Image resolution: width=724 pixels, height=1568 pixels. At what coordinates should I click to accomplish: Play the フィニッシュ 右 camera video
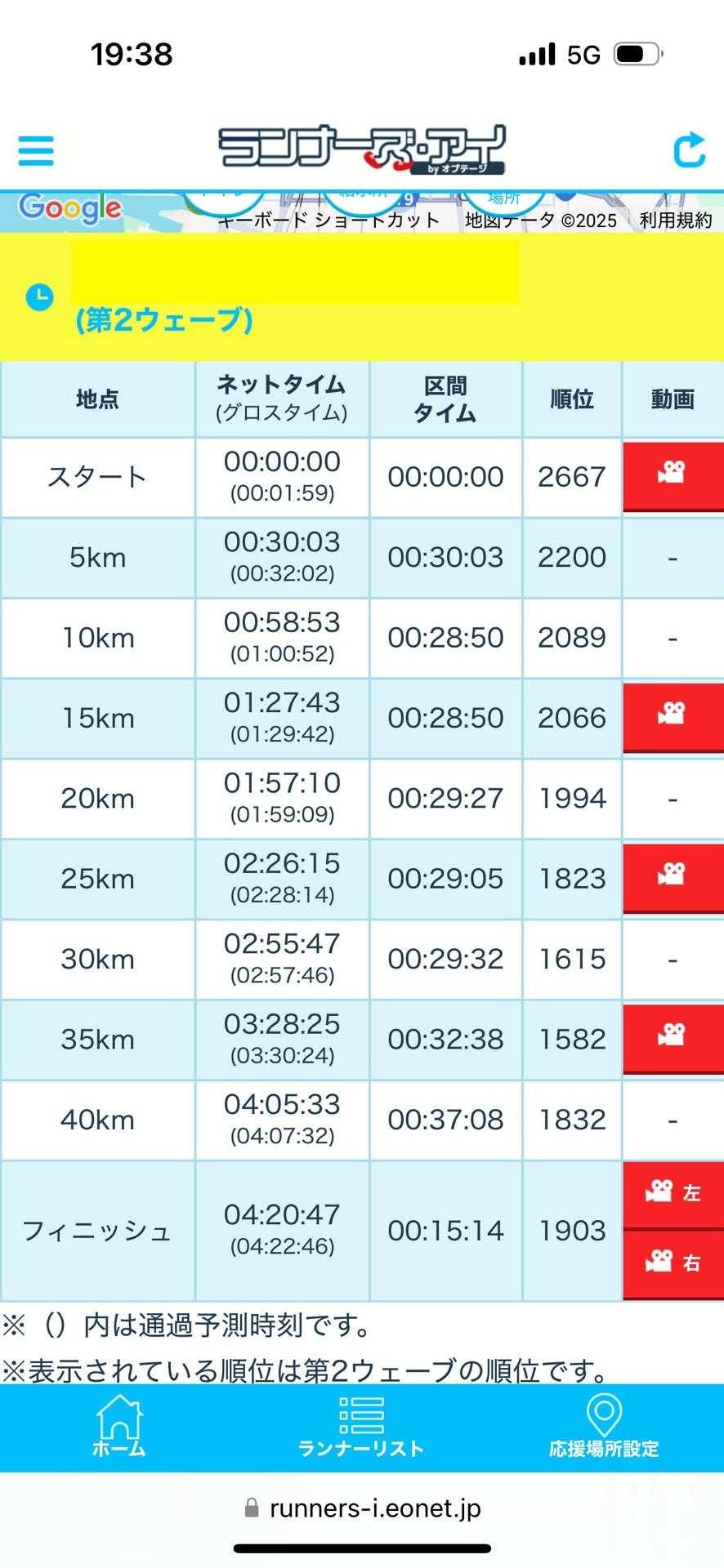[x=673, y=1263]
